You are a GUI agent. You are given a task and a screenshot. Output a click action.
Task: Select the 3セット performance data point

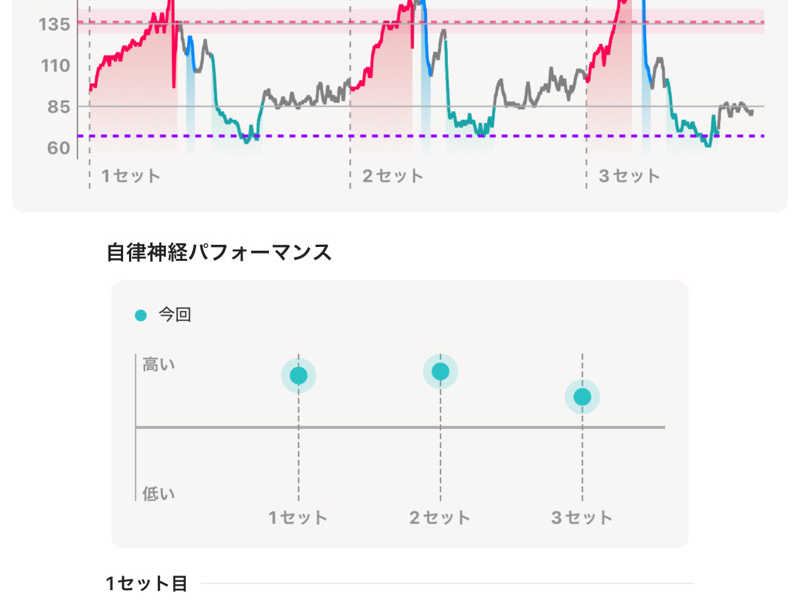(582, 397)
